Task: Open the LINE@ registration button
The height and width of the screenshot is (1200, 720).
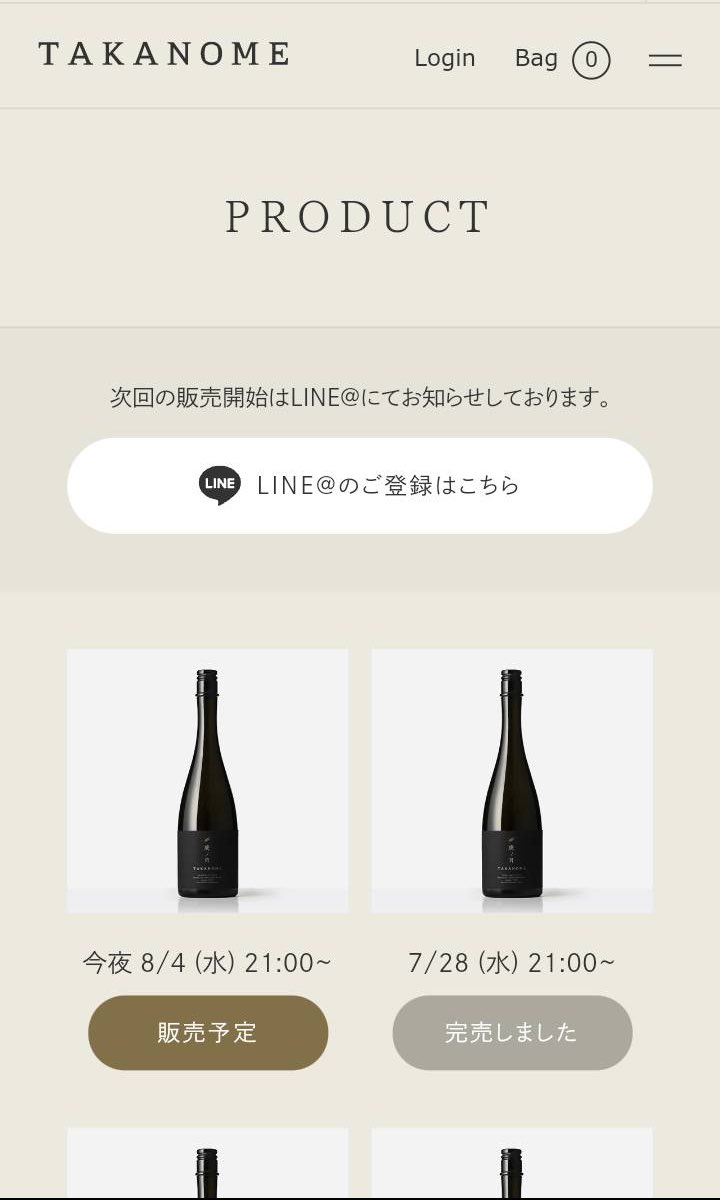Action: tap(360, 485)
